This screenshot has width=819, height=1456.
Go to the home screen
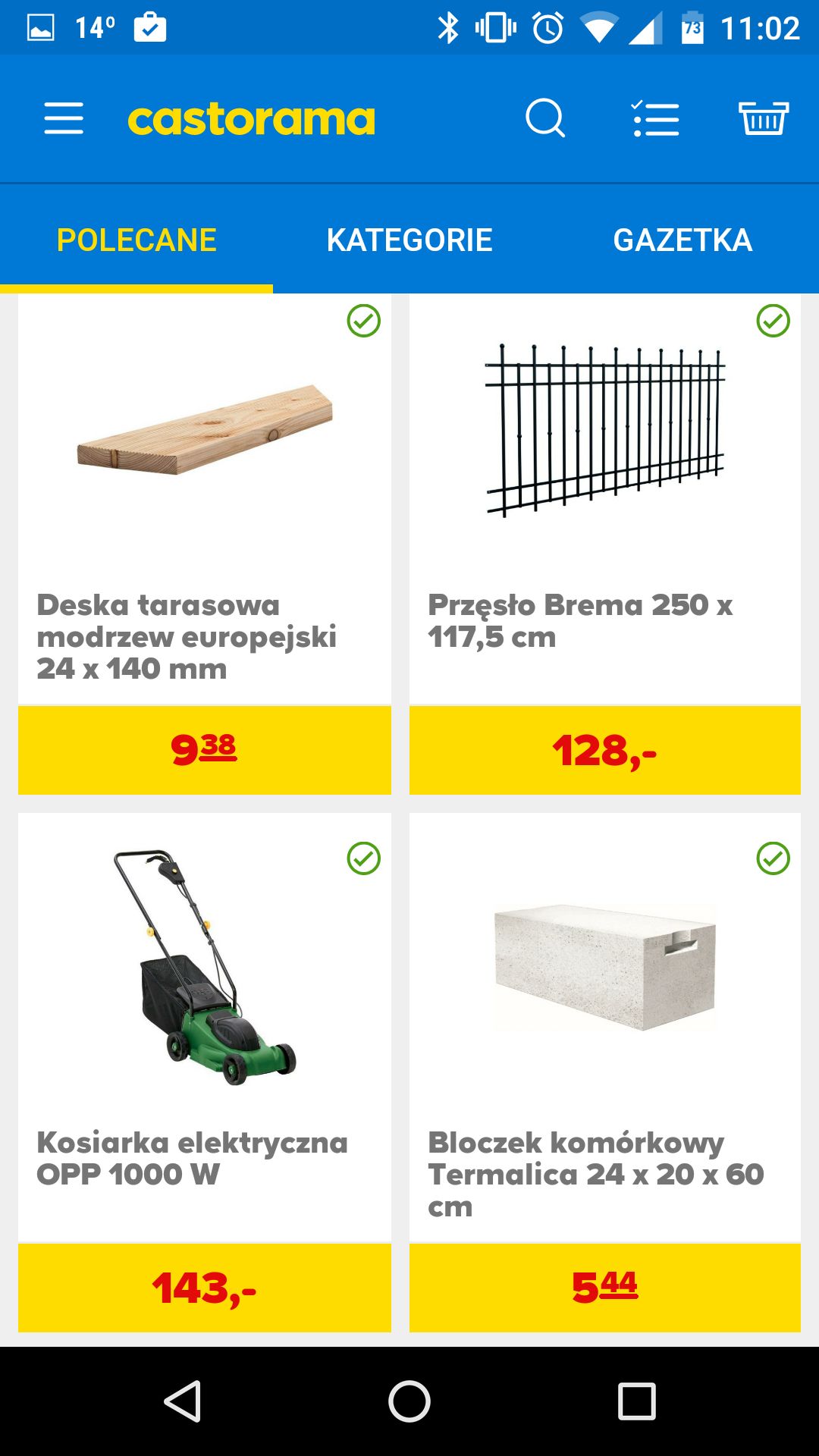[409, 1401]
